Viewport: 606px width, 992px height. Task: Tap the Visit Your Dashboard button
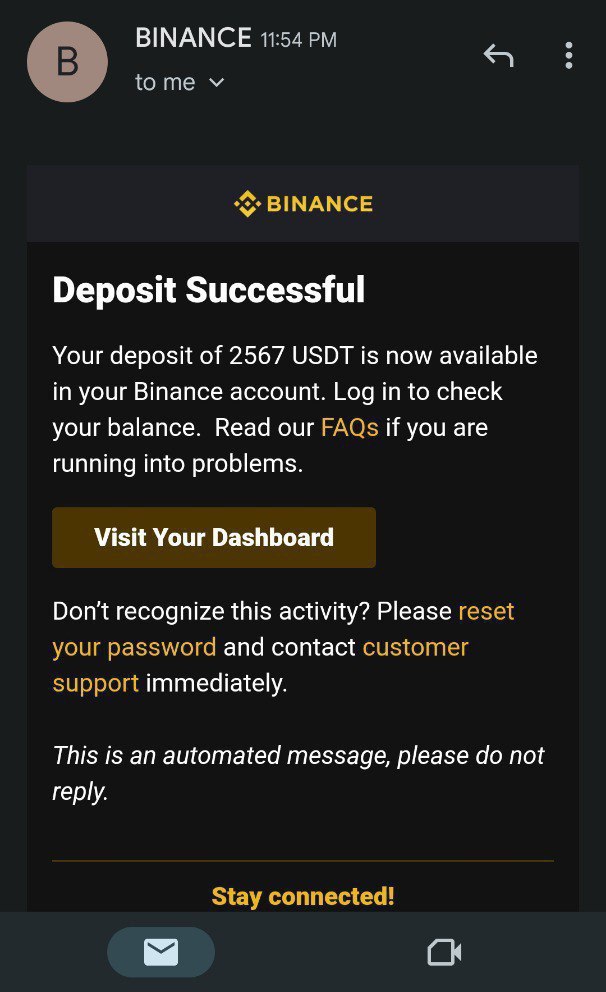click(x=214, y=538)
